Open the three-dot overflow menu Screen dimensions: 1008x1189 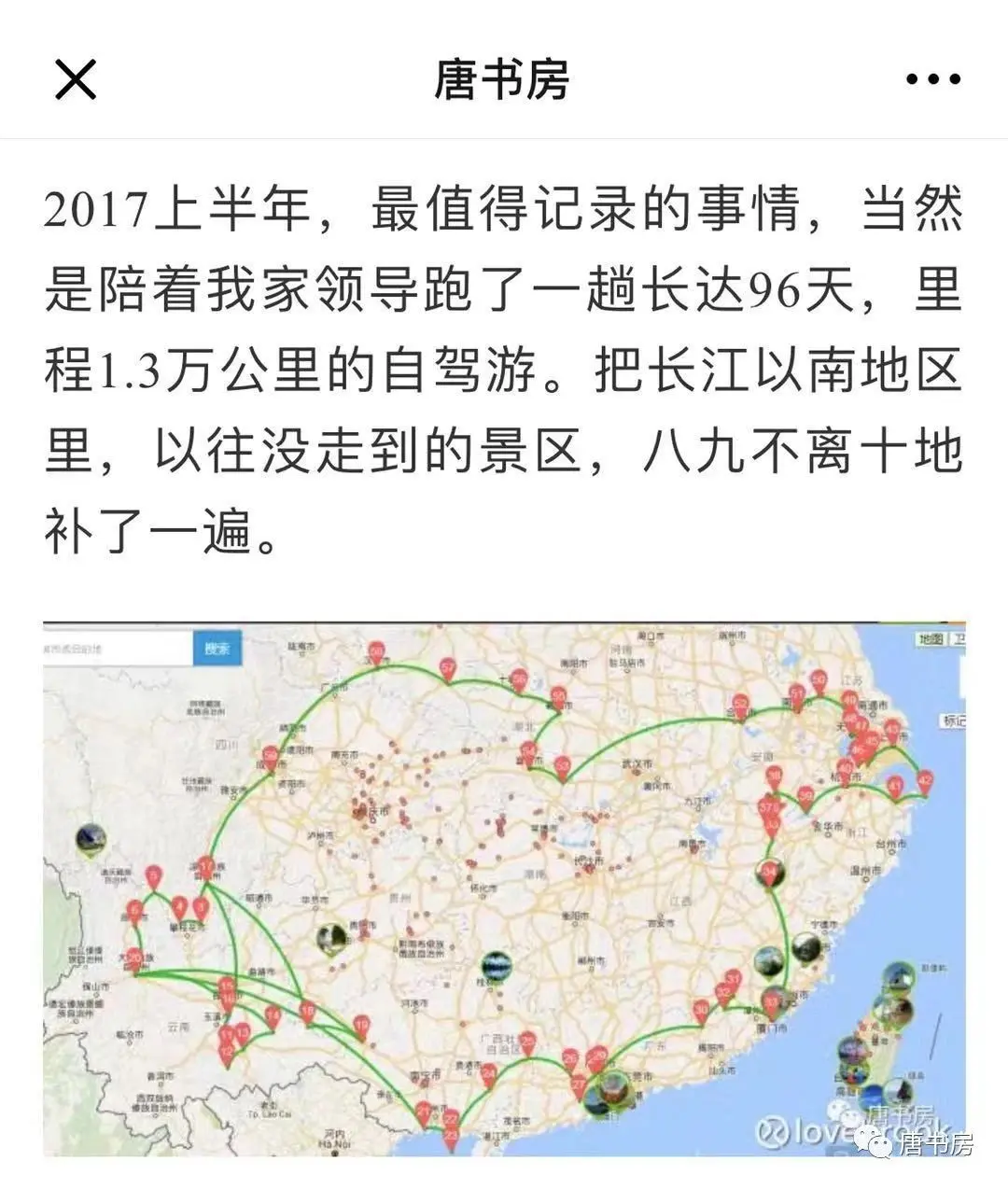932,79
